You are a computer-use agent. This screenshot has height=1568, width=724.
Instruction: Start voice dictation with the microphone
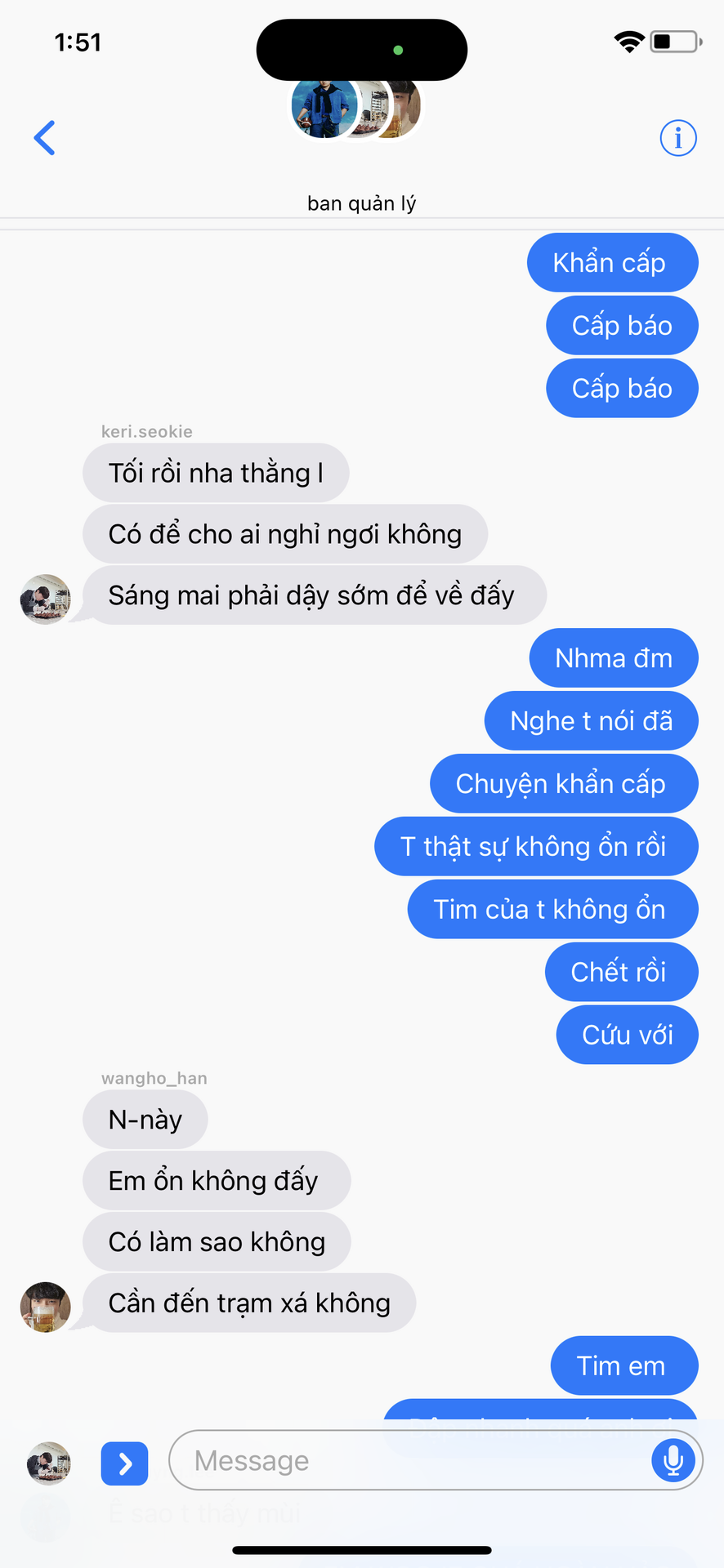tap(673, 1460)
